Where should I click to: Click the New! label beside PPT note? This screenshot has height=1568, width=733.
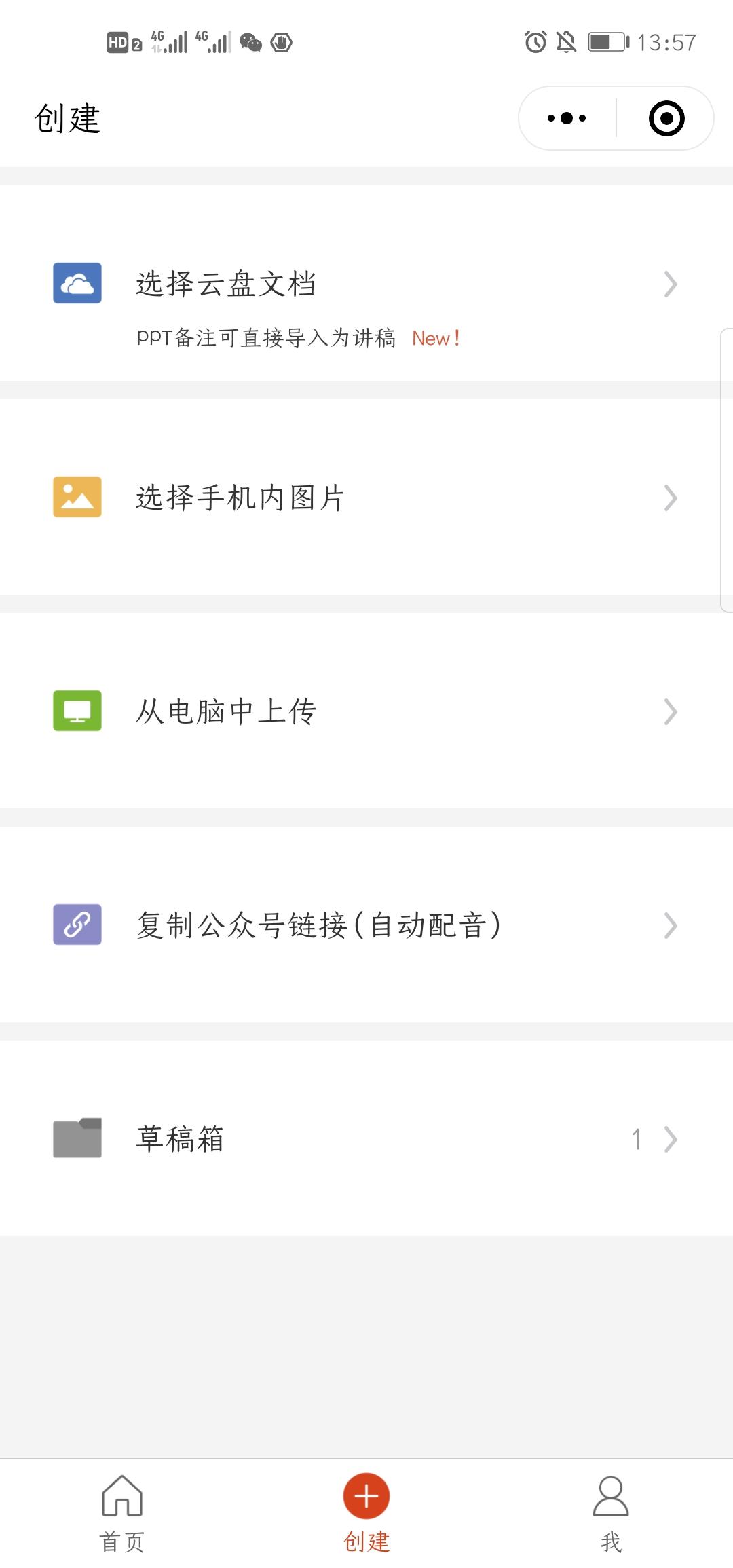pyautogui.click(x=435, y=338)
